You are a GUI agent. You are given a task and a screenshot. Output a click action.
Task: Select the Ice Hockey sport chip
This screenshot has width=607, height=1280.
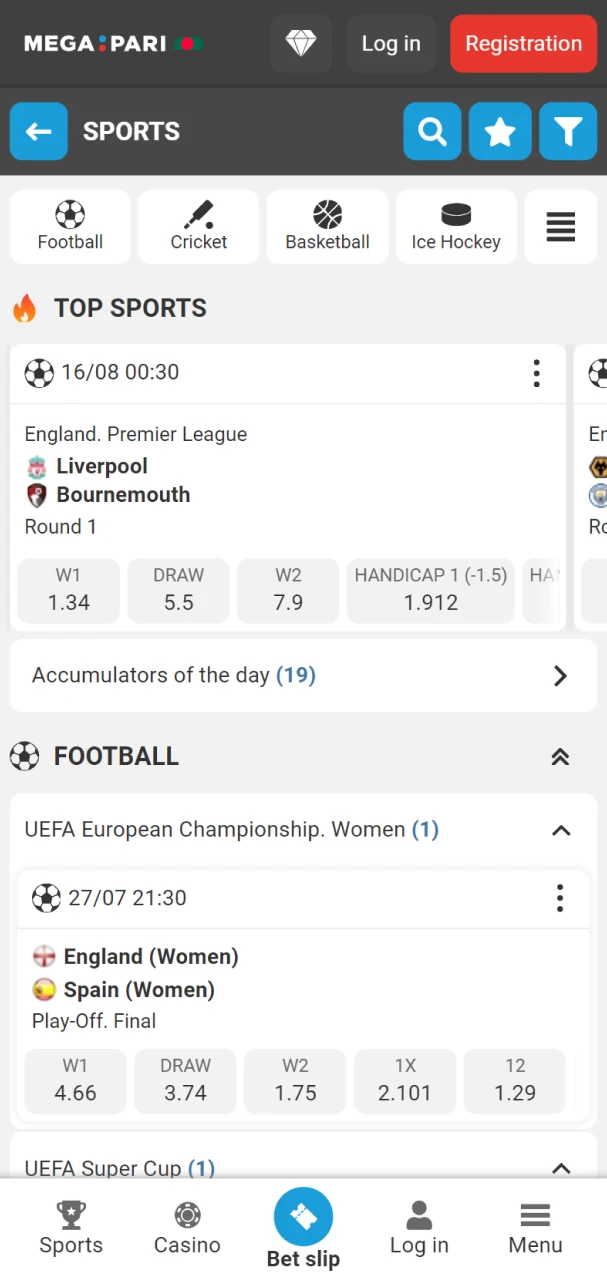[456, 227]
